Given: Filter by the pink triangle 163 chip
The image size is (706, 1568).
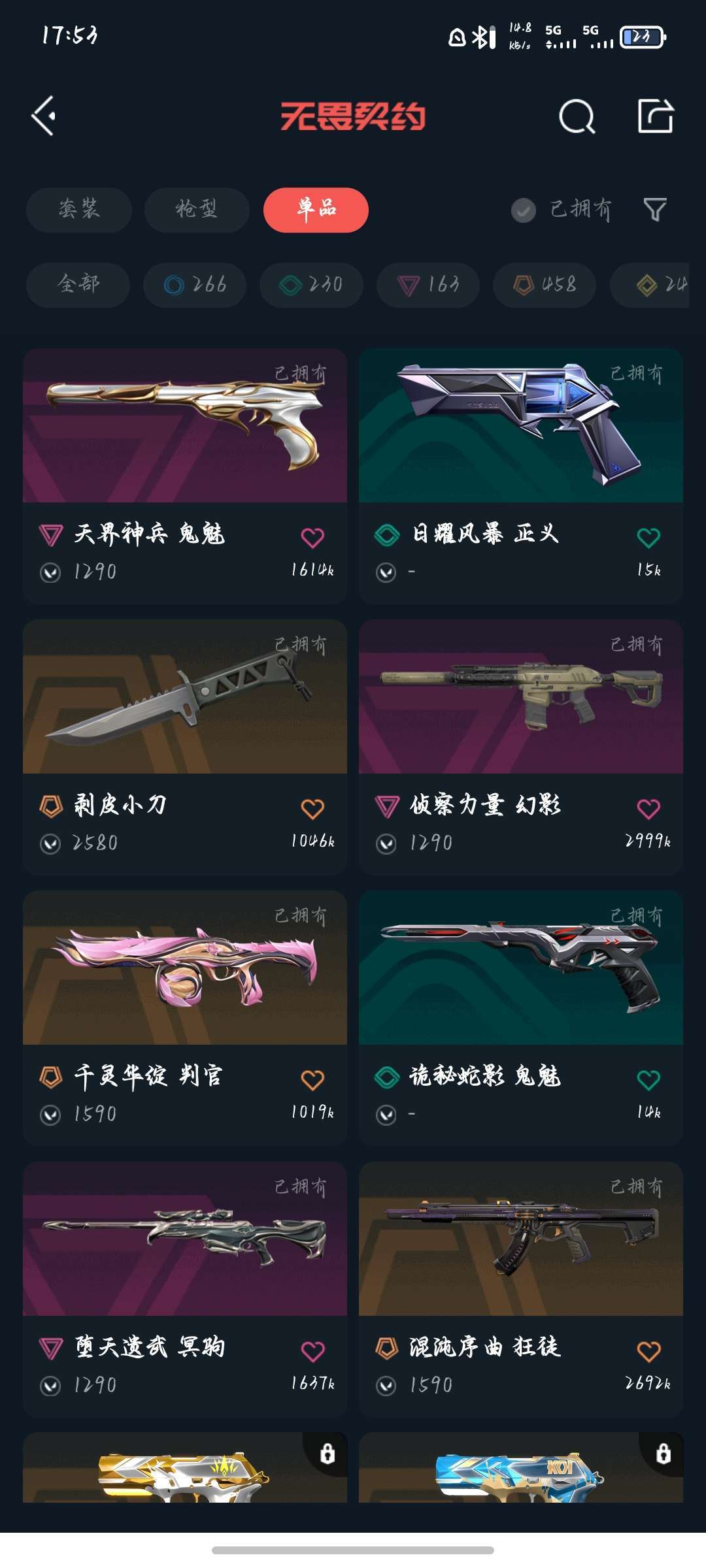Looking at the screenshot, I should tap(428, 285).
